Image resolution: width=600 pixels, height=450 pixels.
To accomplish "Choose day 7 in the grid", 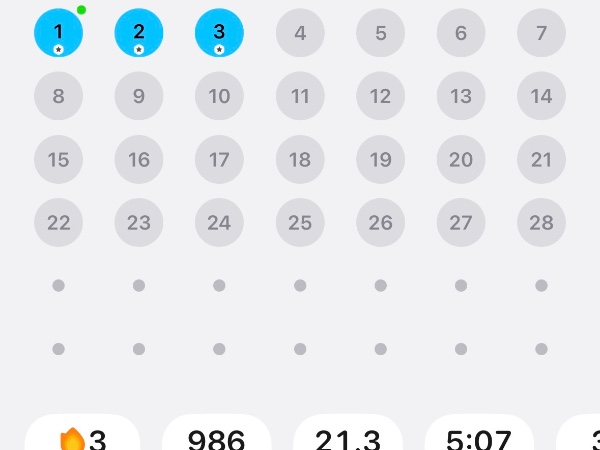I will point(541,33).
